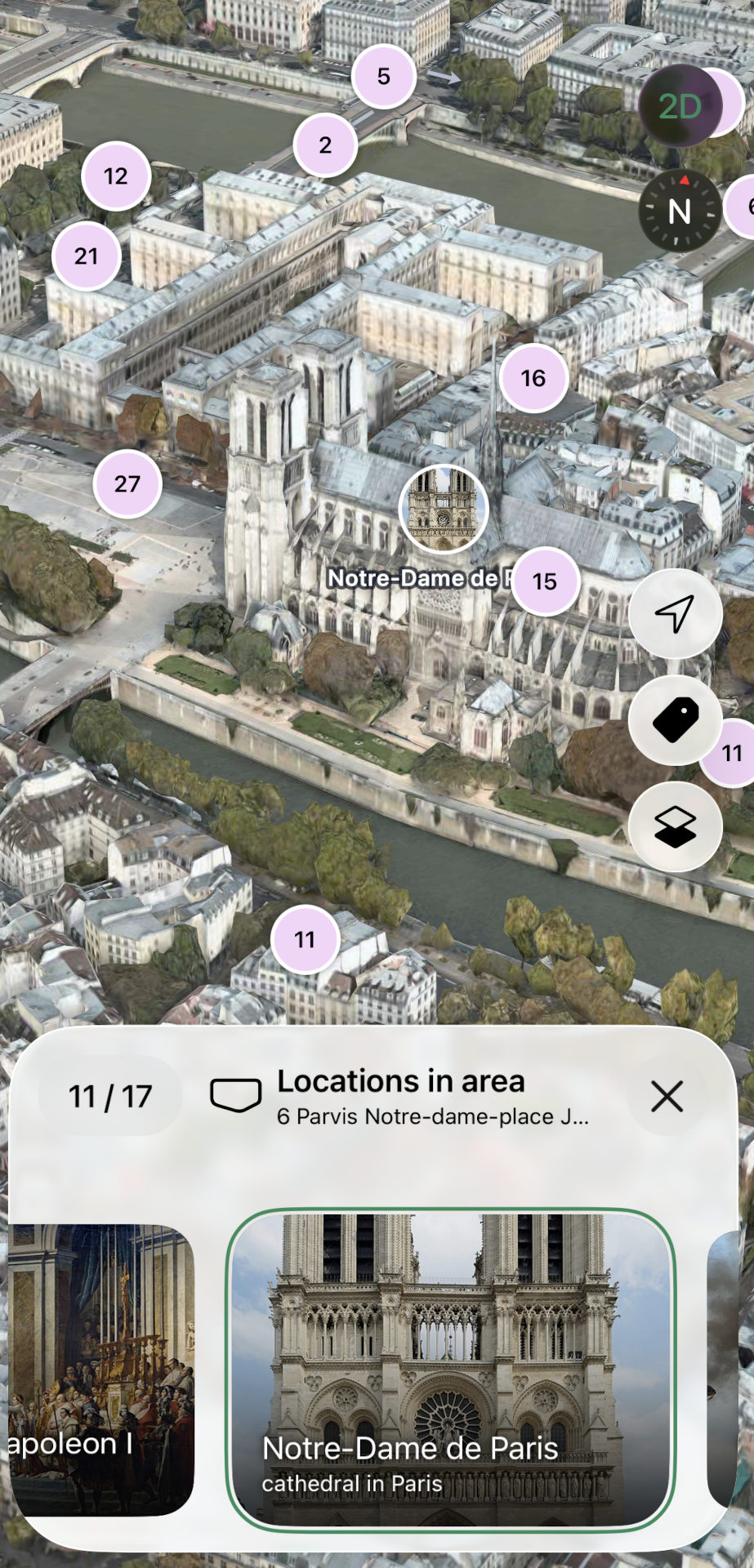
Task: Open the tag/label icon on the right
Action: coord(675,719)
